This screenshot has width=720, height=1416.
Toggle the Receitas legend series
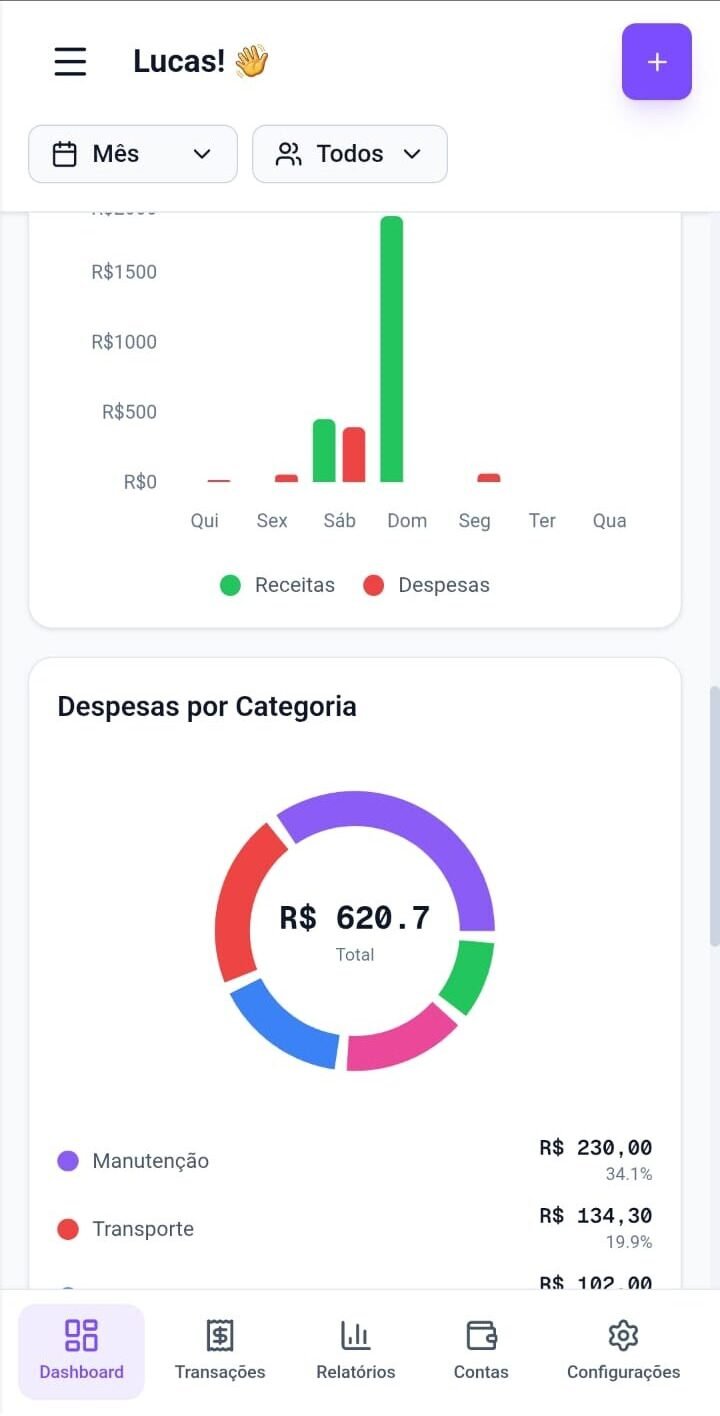[278, 585]
